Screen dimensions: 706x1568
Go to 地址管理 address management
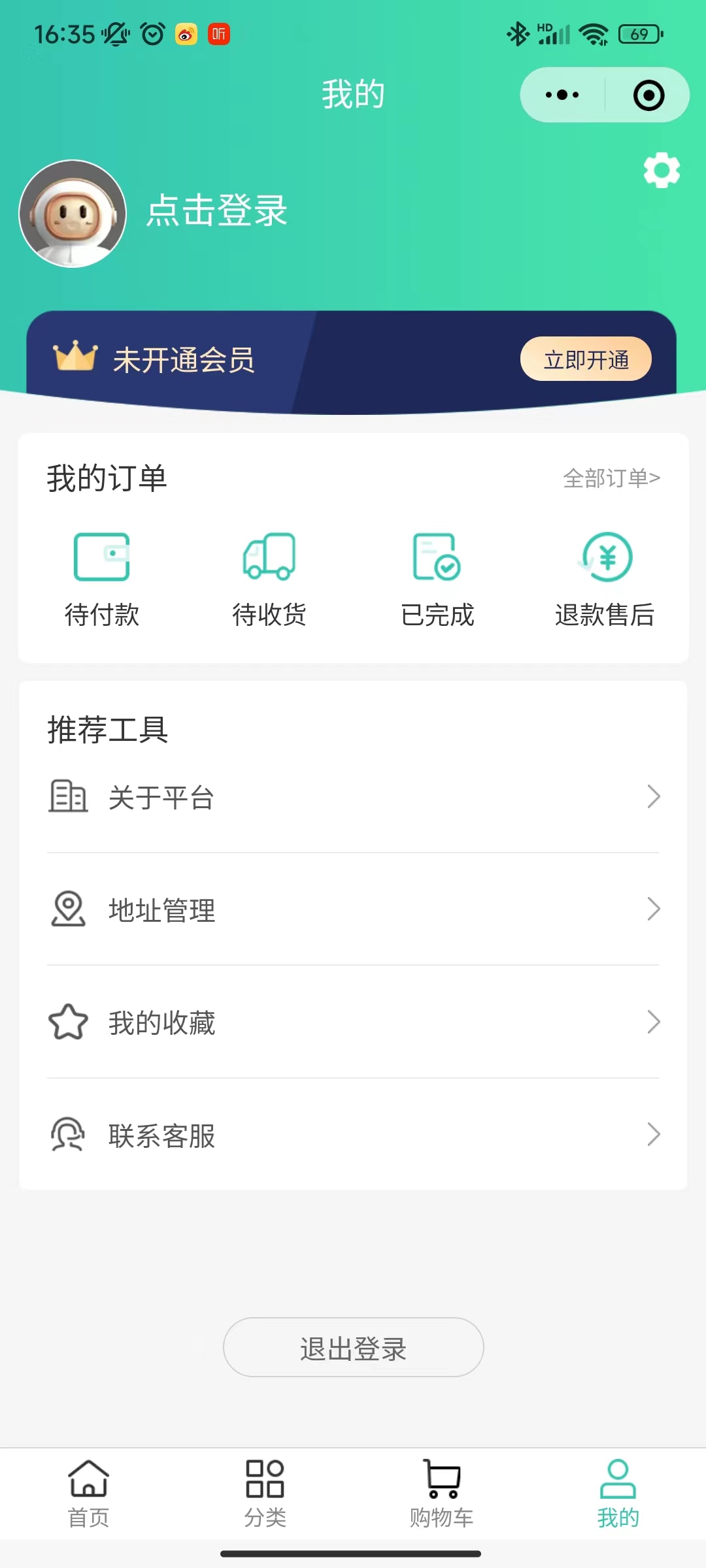click(x=353, y=909)
